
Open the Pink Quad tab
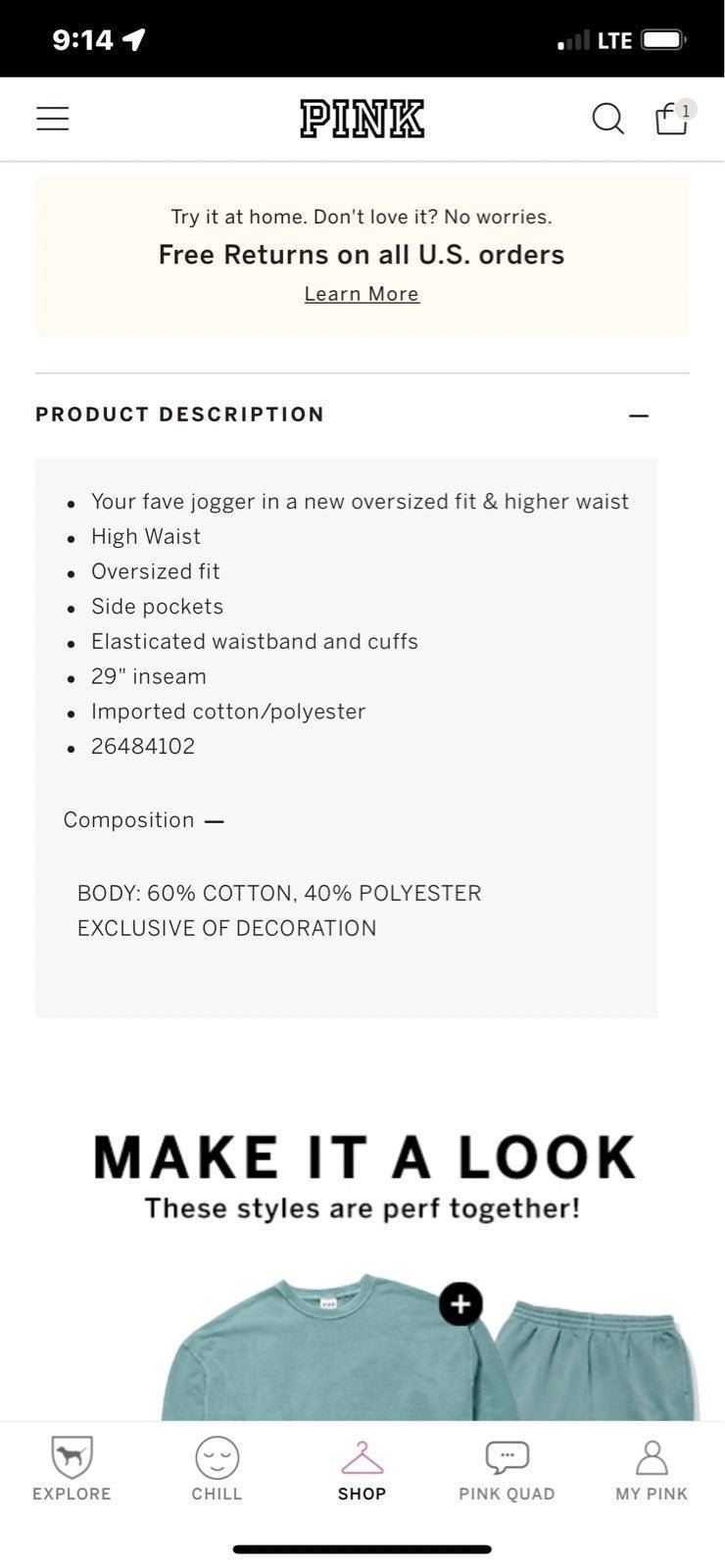point(507,1468)
